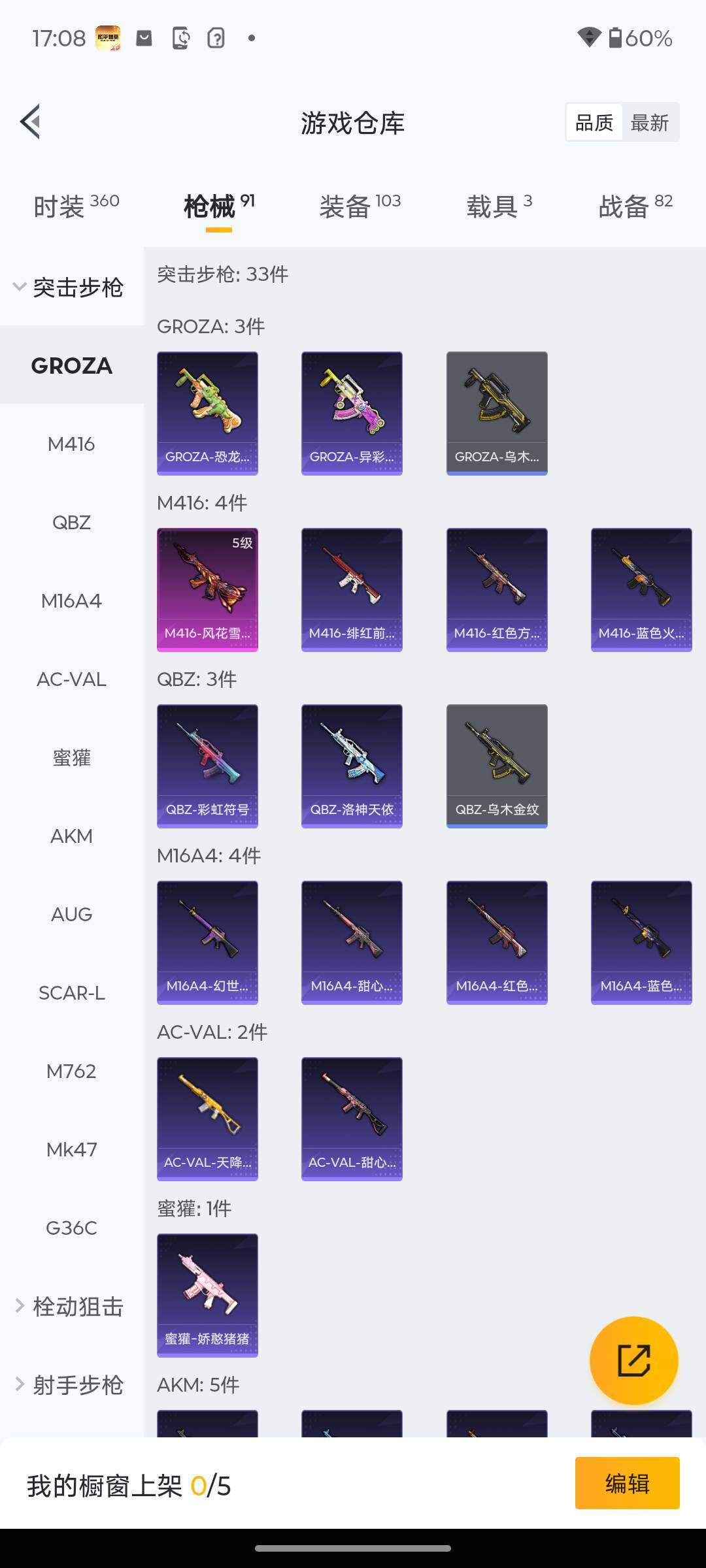Open the M416-风花雪 level 5 skin

[x=207, y=589]
